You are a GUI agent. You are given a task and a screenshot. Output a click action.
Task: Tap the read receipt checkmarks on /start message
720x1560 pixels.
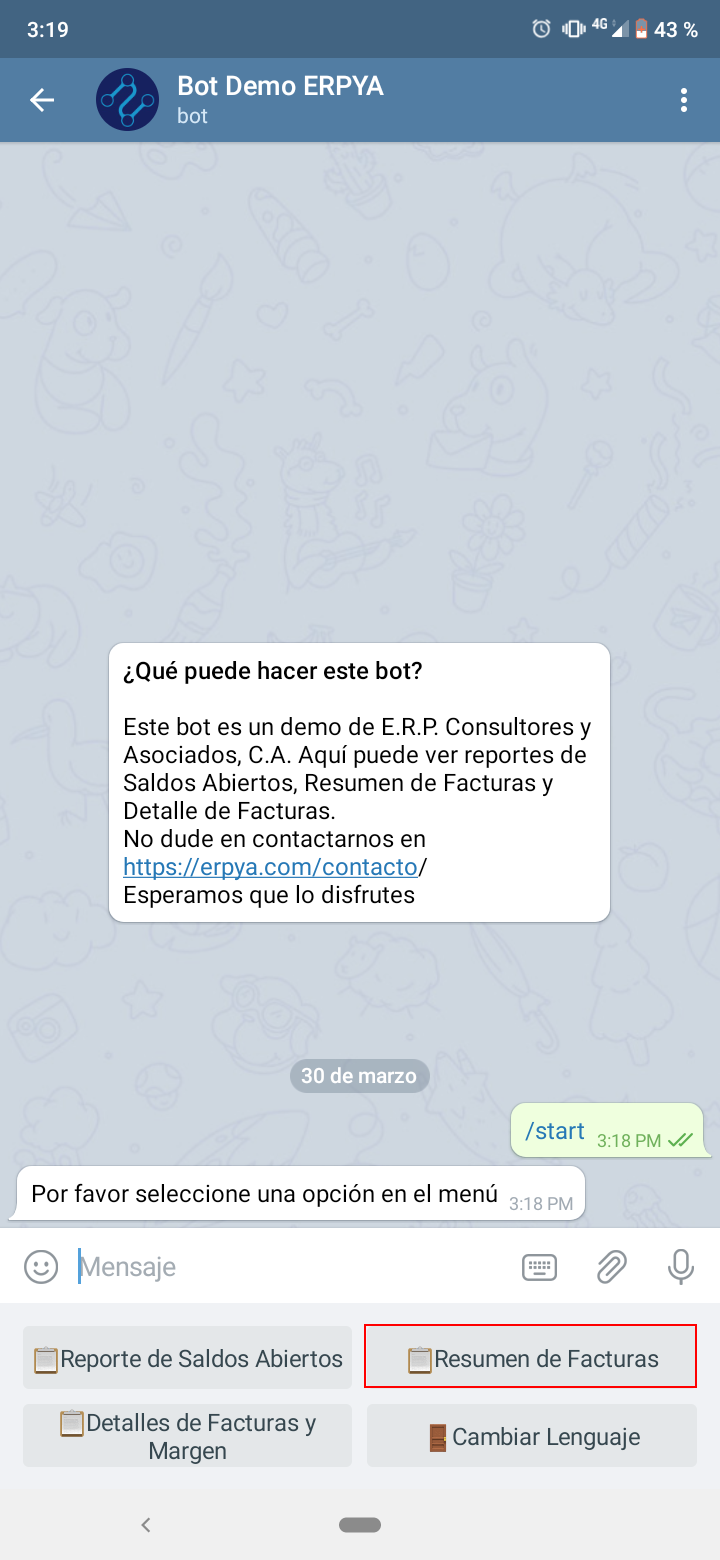(677, 1139)
